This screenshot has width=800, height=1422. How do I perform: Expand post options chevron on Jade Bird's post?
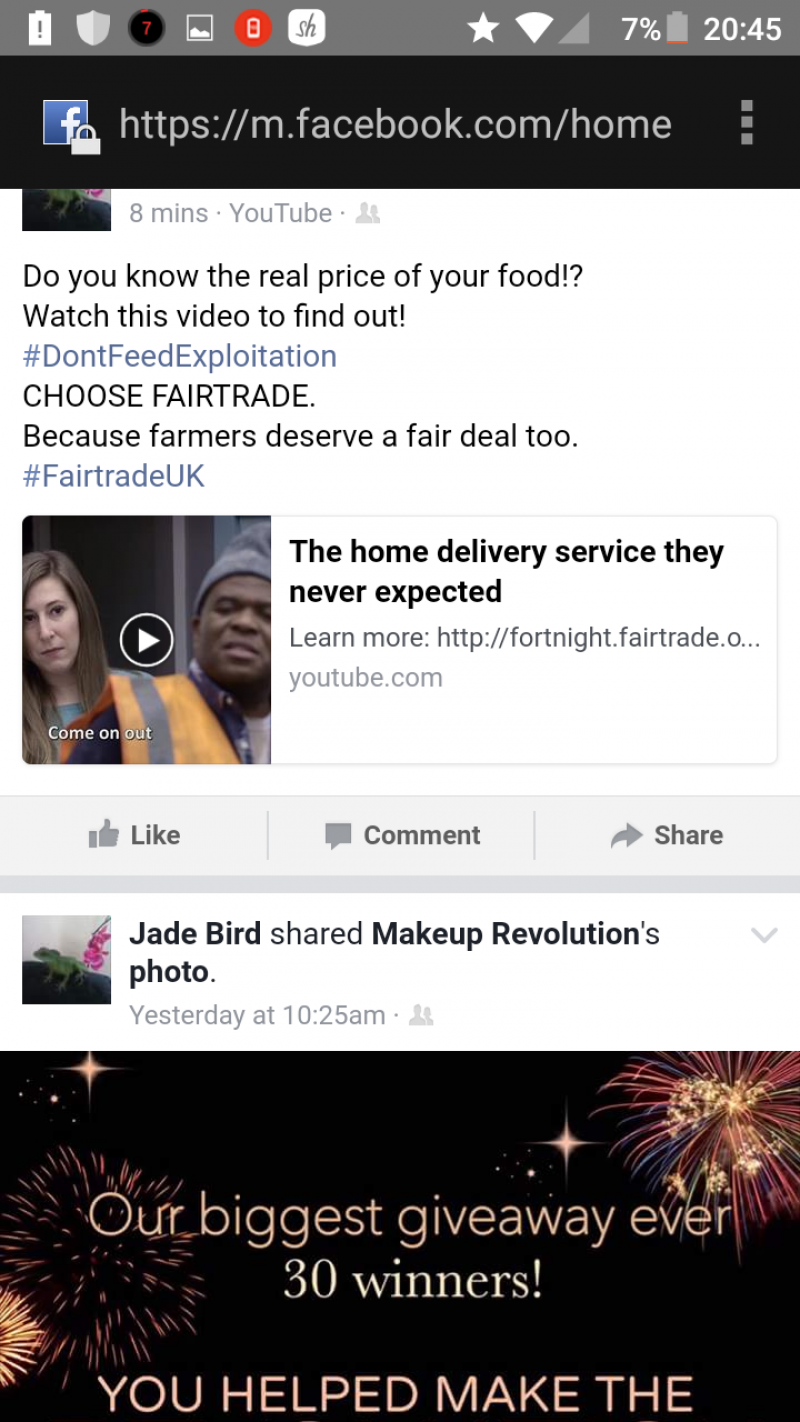[x=763, y=936]
